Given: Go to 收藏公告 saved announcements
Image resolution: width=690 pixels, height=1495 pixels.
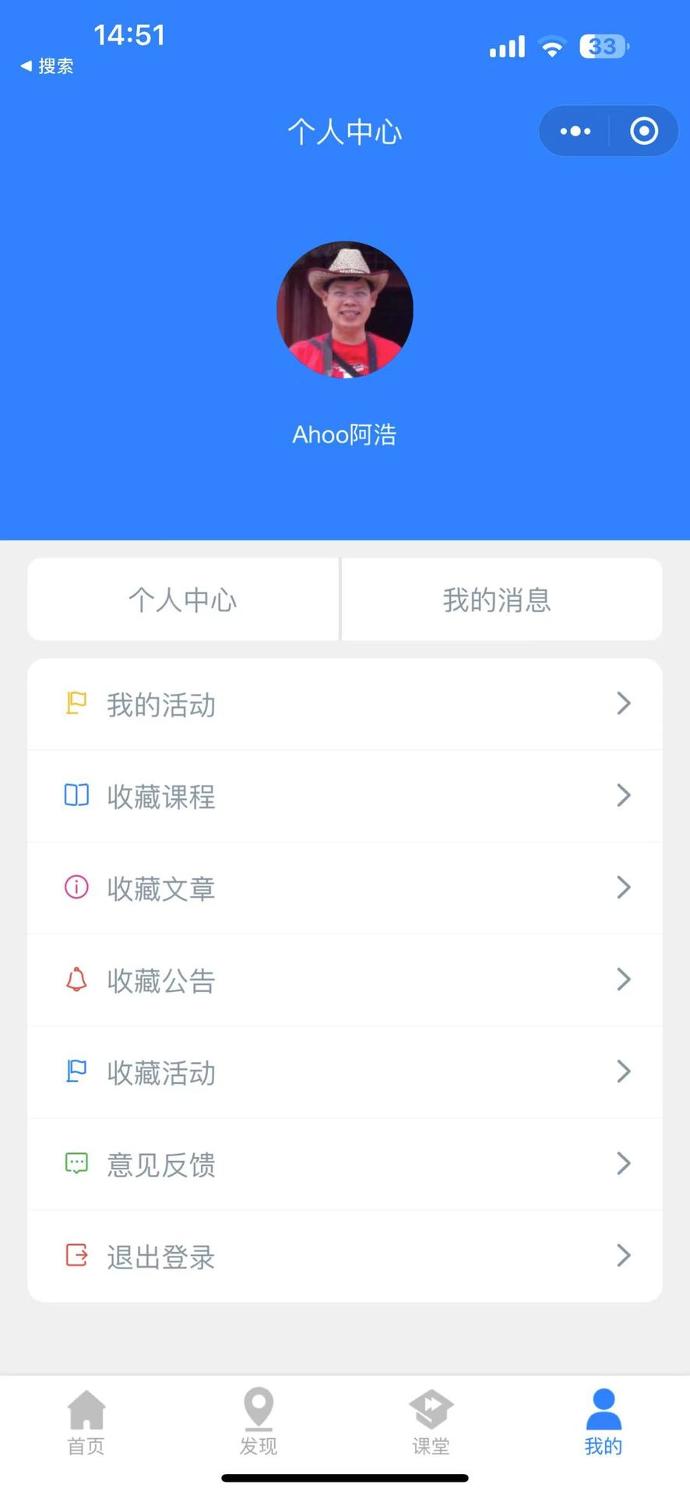Looking at the screenshot, I should point(344,980).
